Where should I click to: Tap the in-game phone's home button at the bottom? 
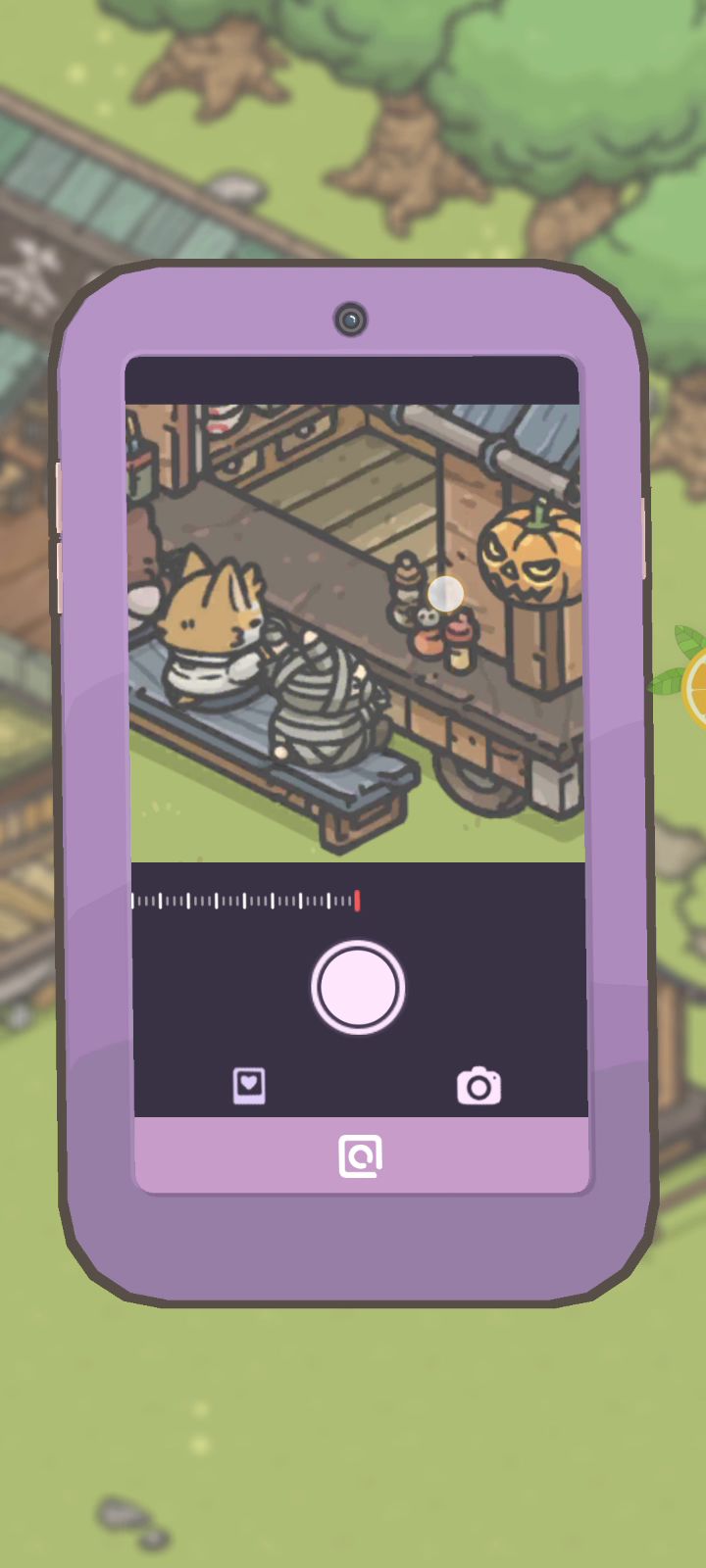360,1156
